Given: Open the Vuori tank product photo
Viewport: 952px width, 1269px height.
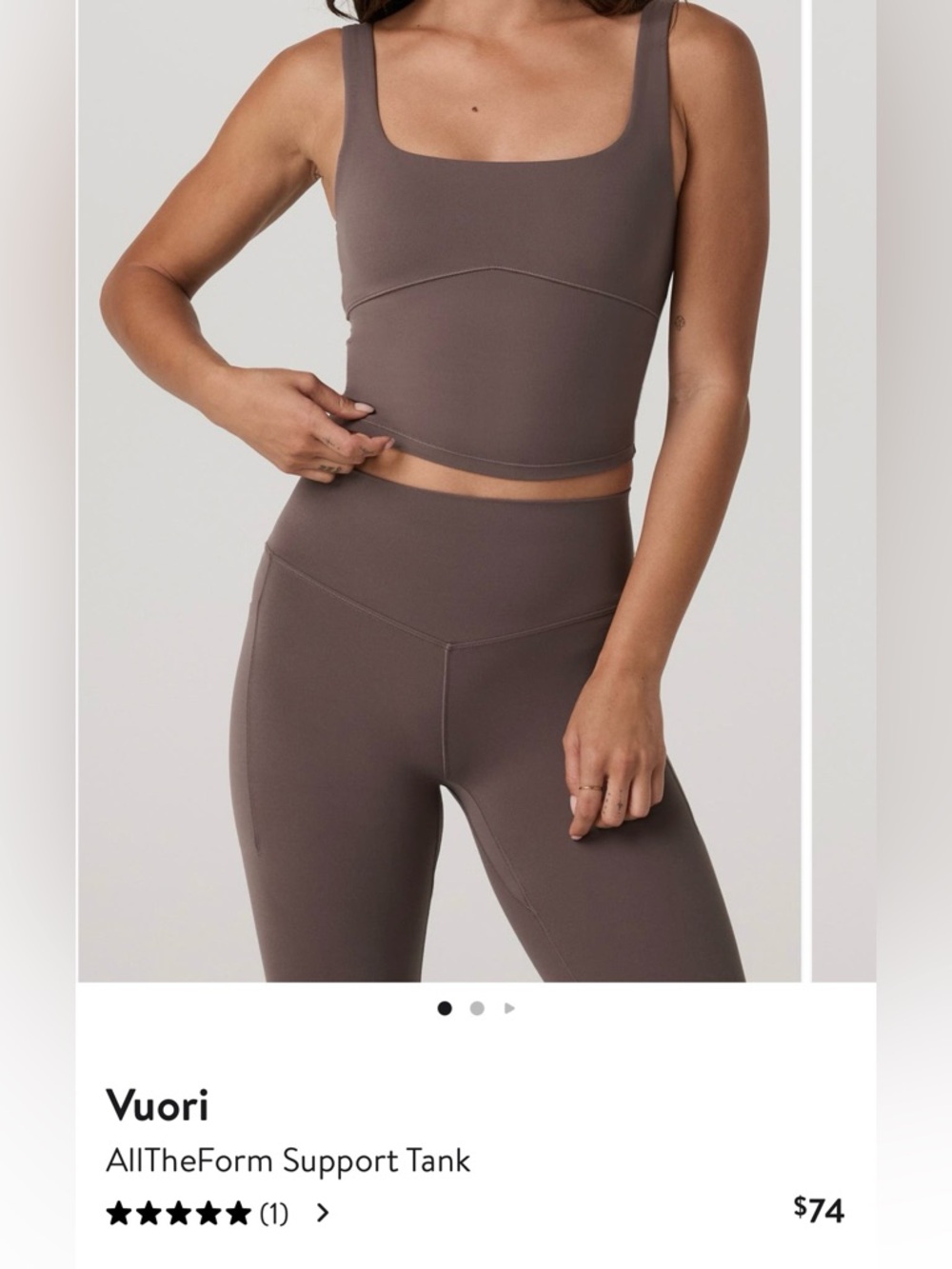Looking at the screenshot, I should click(439, 490).
